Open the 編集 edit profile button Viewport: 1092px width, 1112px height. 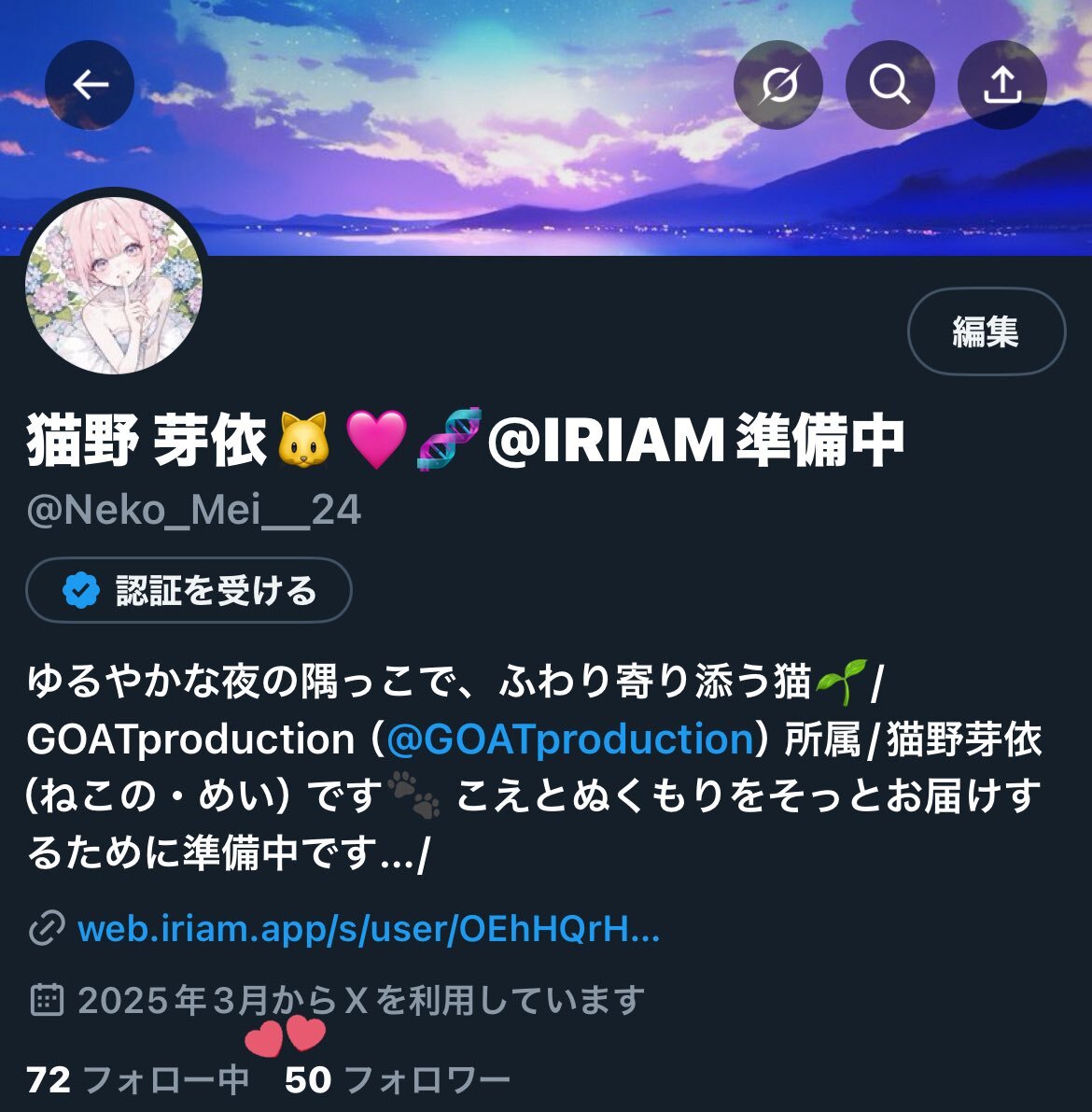986,331
